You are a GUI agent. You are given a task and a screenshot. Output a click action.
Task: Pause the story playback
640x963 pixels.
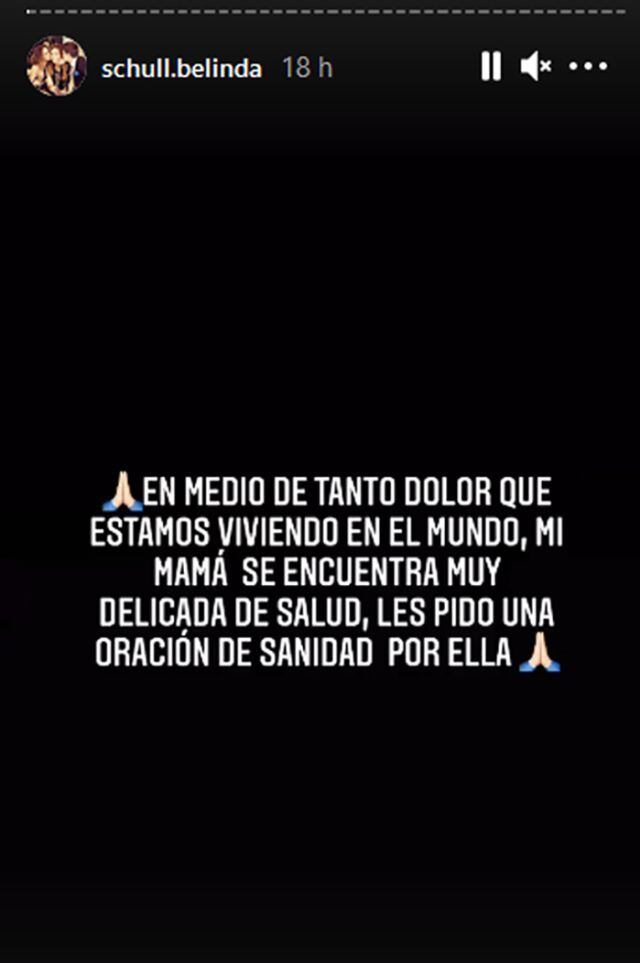coord(490,67)
